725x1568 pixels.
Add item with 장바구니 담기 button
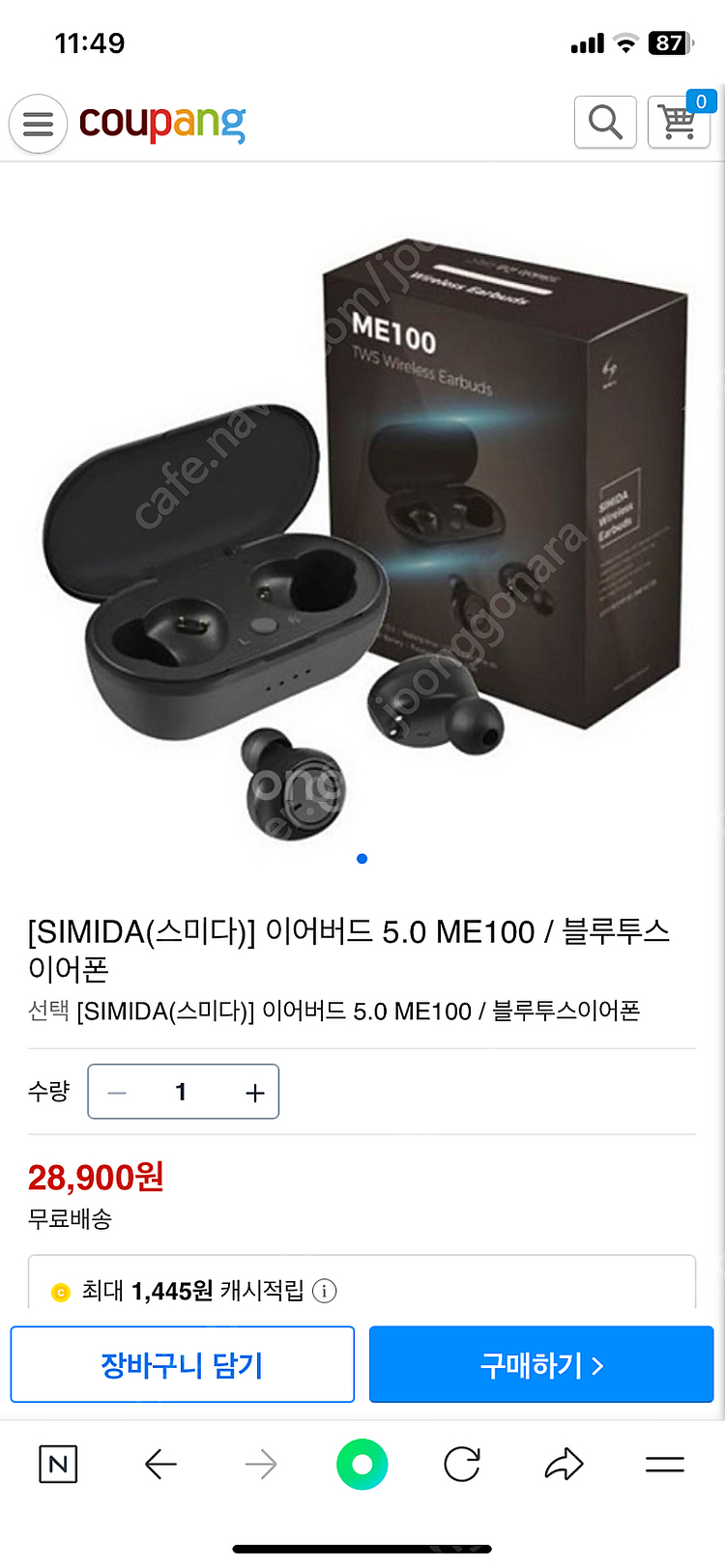click(183, 1364)
